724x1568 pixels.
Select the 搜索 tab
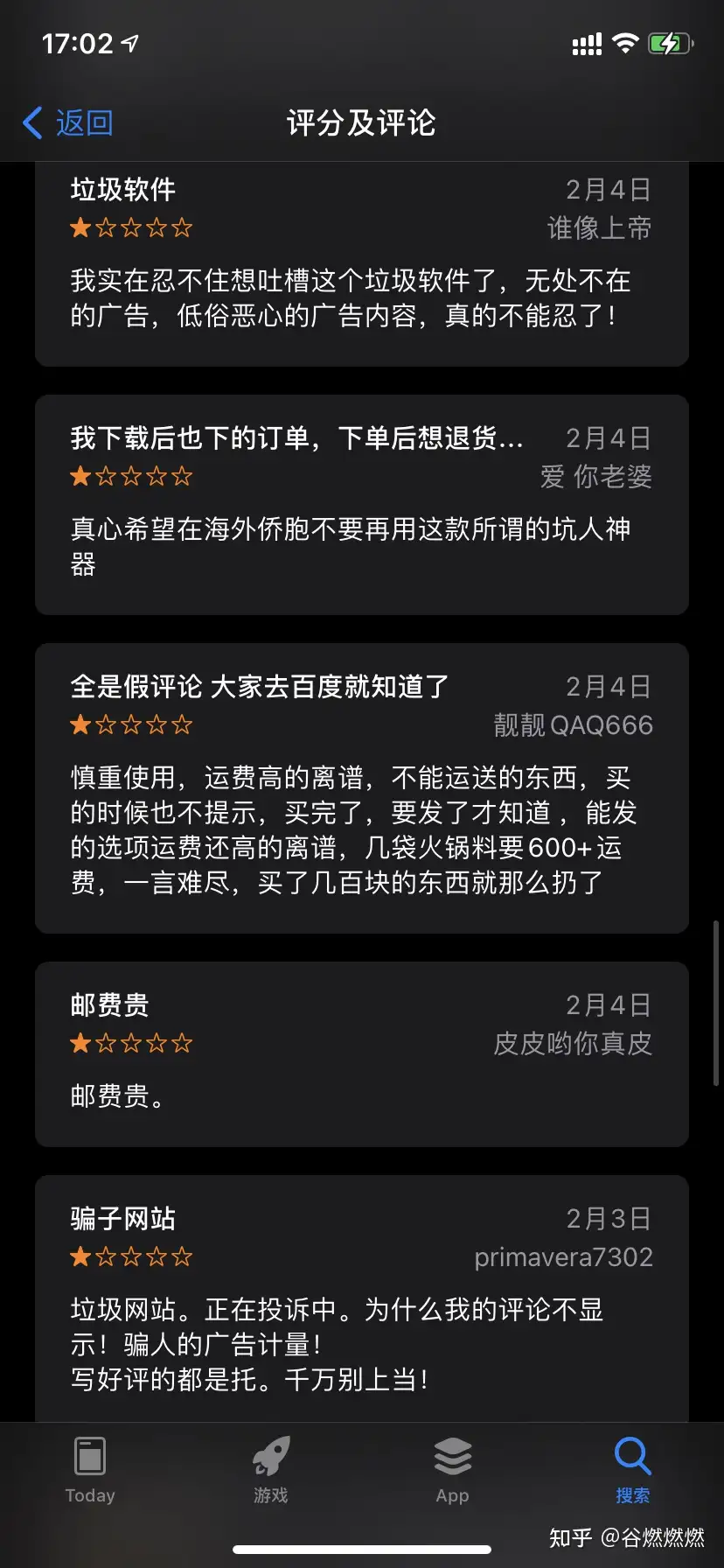632,1470
